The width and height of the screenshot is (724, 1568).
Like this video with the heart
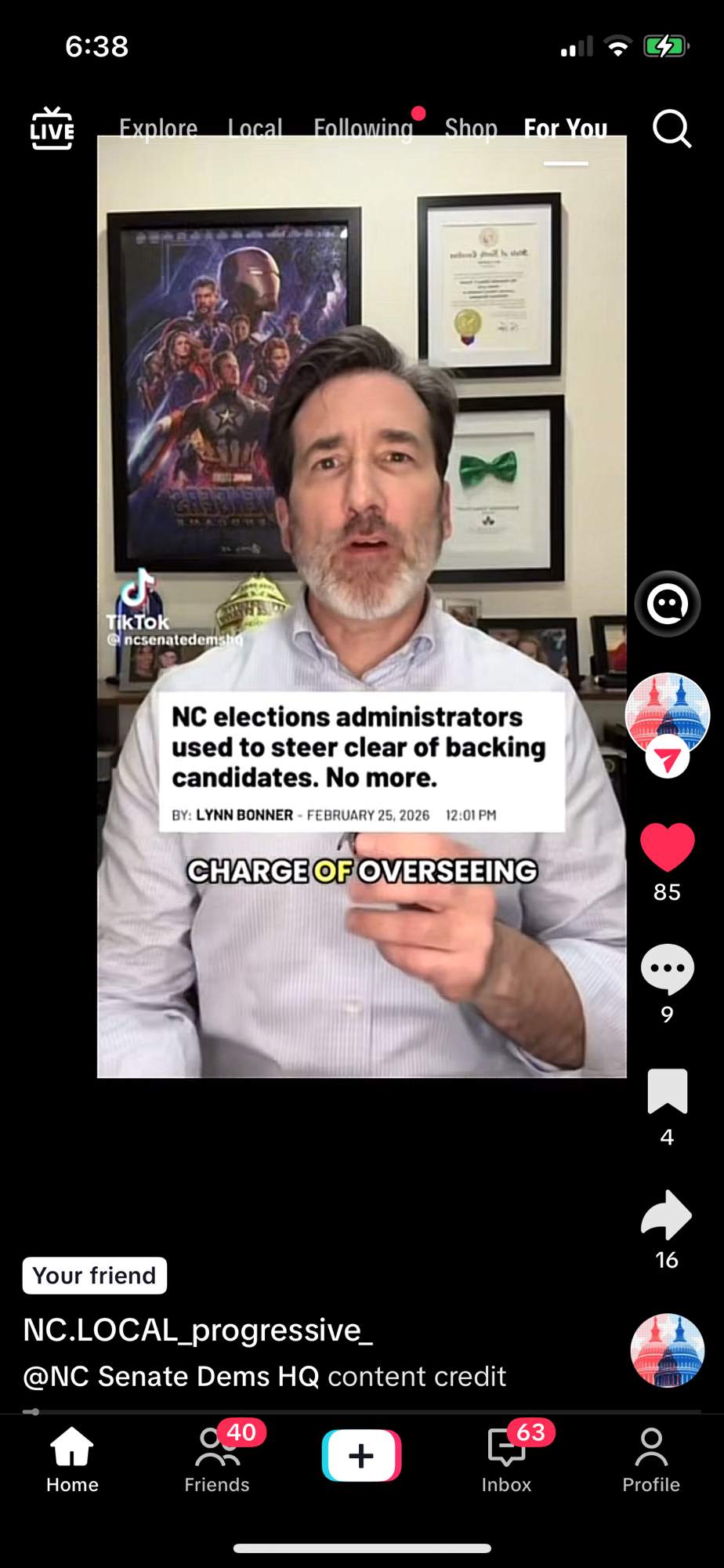[667, 848]
